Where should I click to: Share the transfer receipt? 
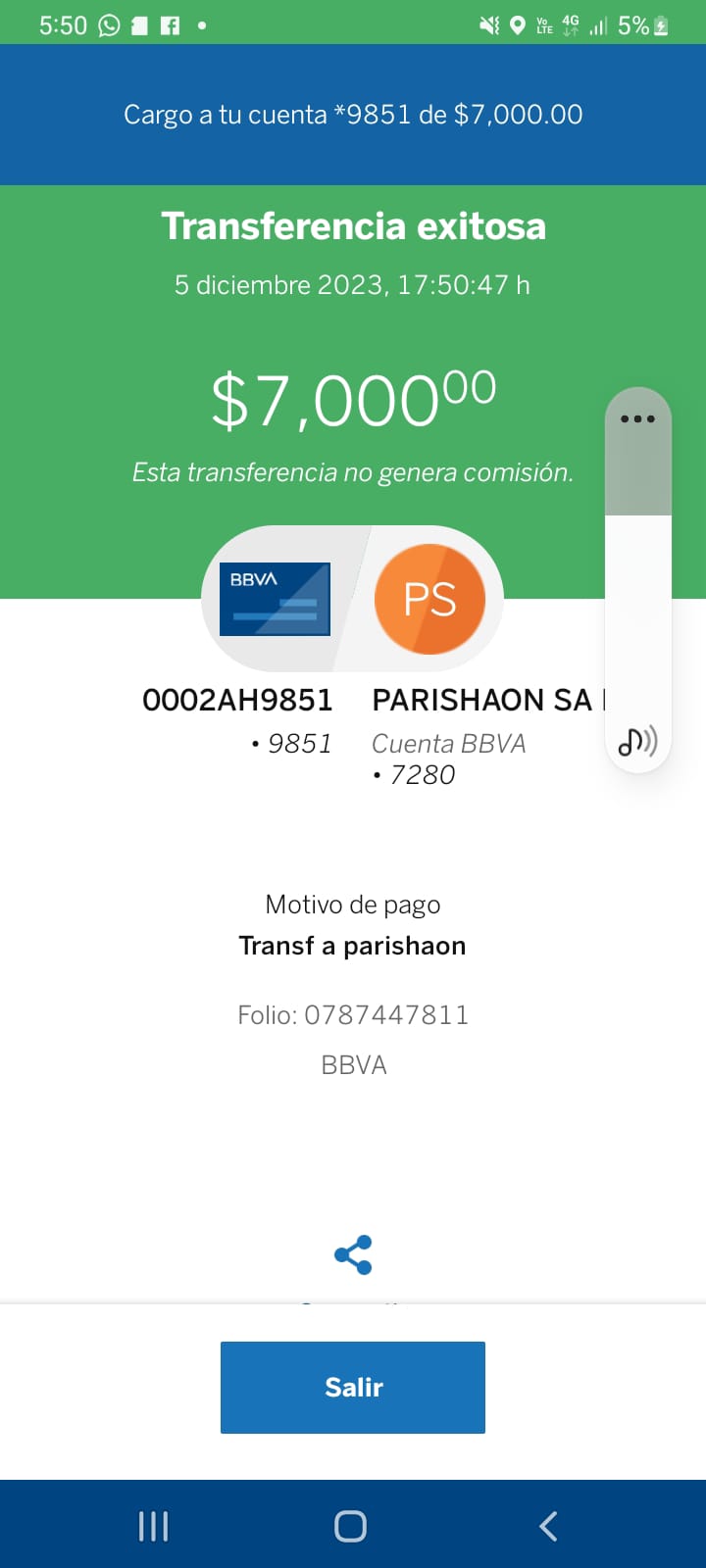(x=353, y=1254)
